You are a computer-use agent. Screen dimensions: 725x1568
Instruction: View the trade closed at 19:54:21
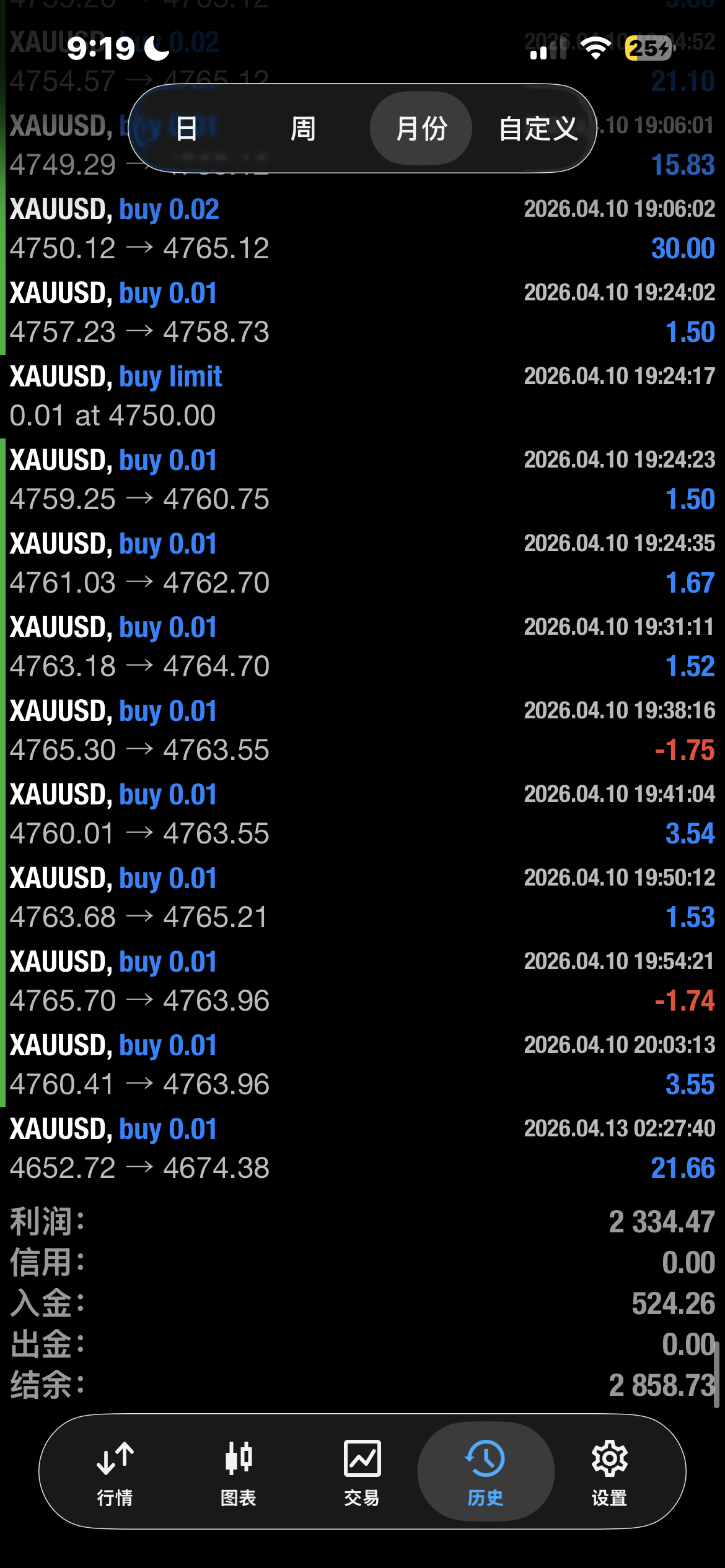(x=362, y=982)
